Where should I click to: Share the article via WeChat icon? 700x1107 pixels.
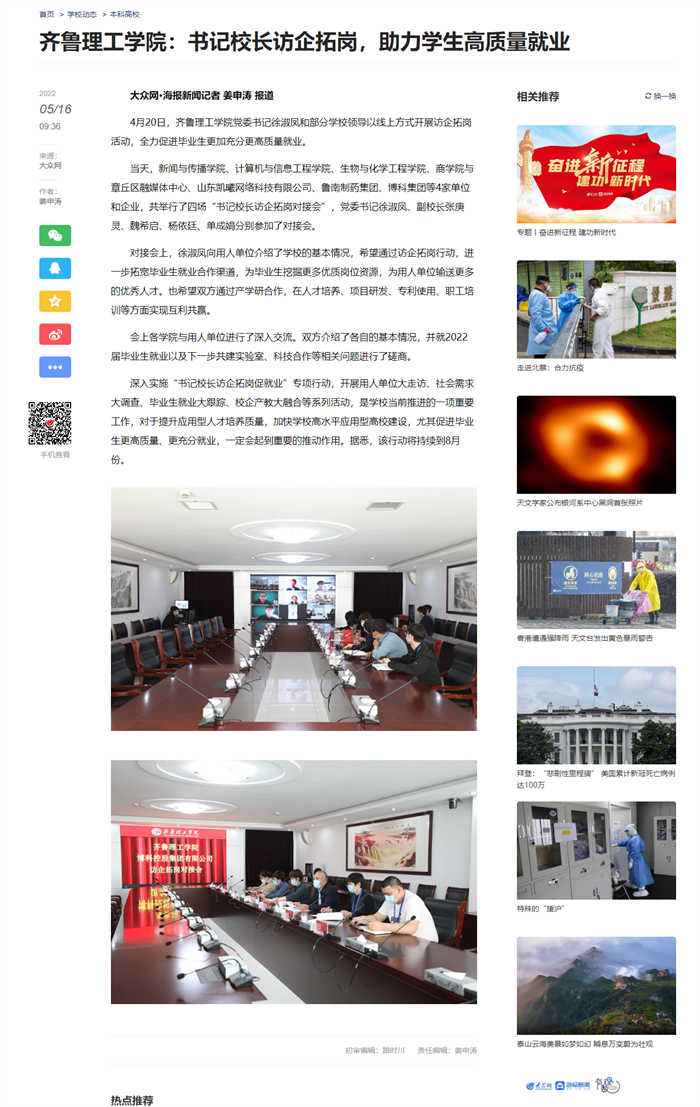pyautogui.click(x=55, y=236)
